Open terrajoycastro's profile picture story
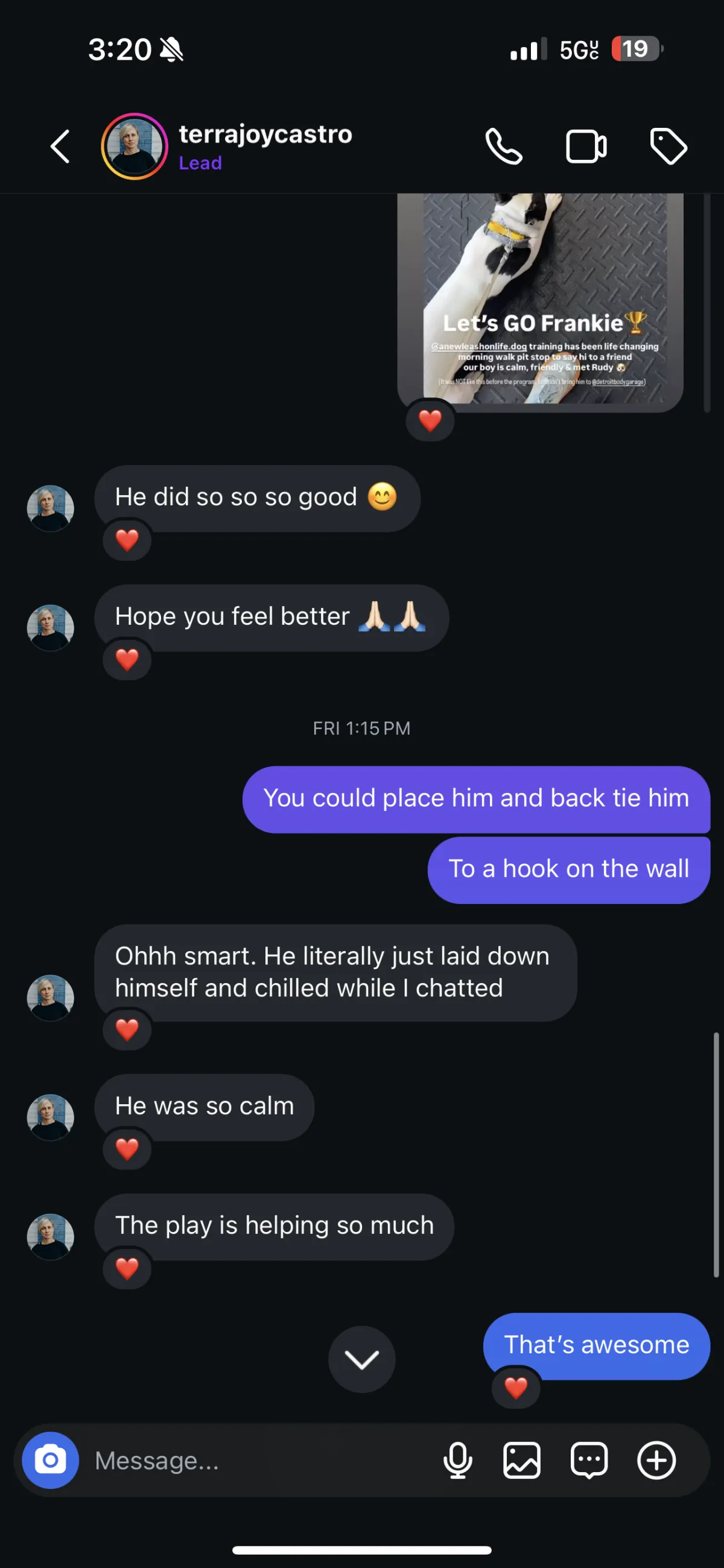Viewport: 724px width, 1568px height. 134,147
